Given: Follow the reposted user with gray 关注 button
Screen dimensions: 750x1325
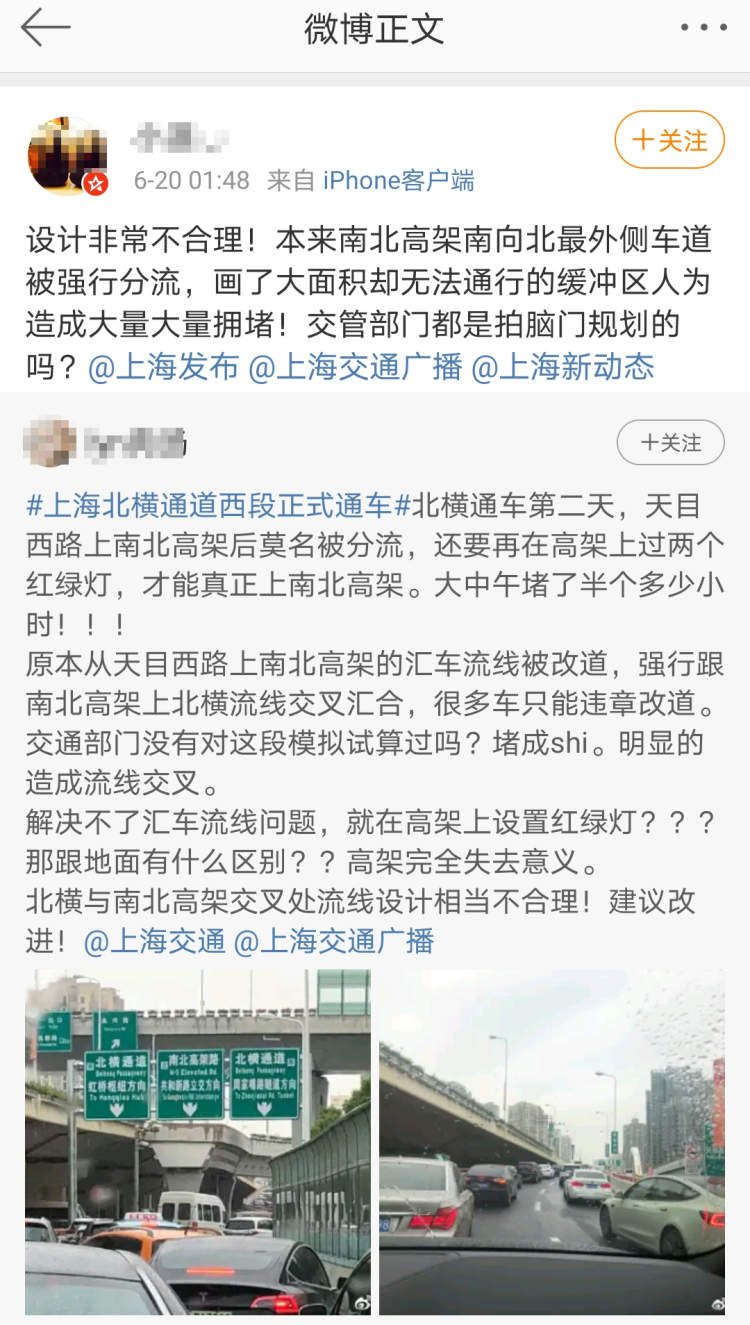Looking at the screenshot, I should click(670, 442).
